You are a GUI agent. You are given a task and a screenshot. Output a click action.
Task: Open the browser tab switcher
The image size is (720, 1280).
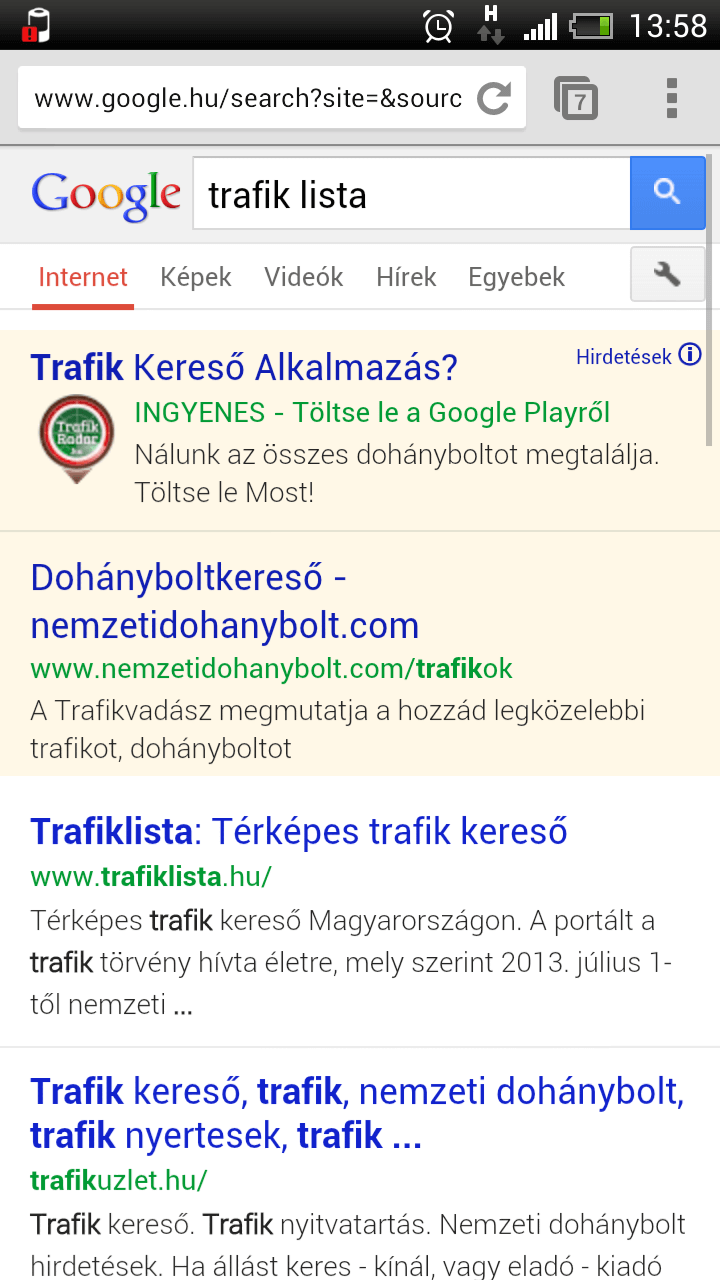click(x=576, y=98)
